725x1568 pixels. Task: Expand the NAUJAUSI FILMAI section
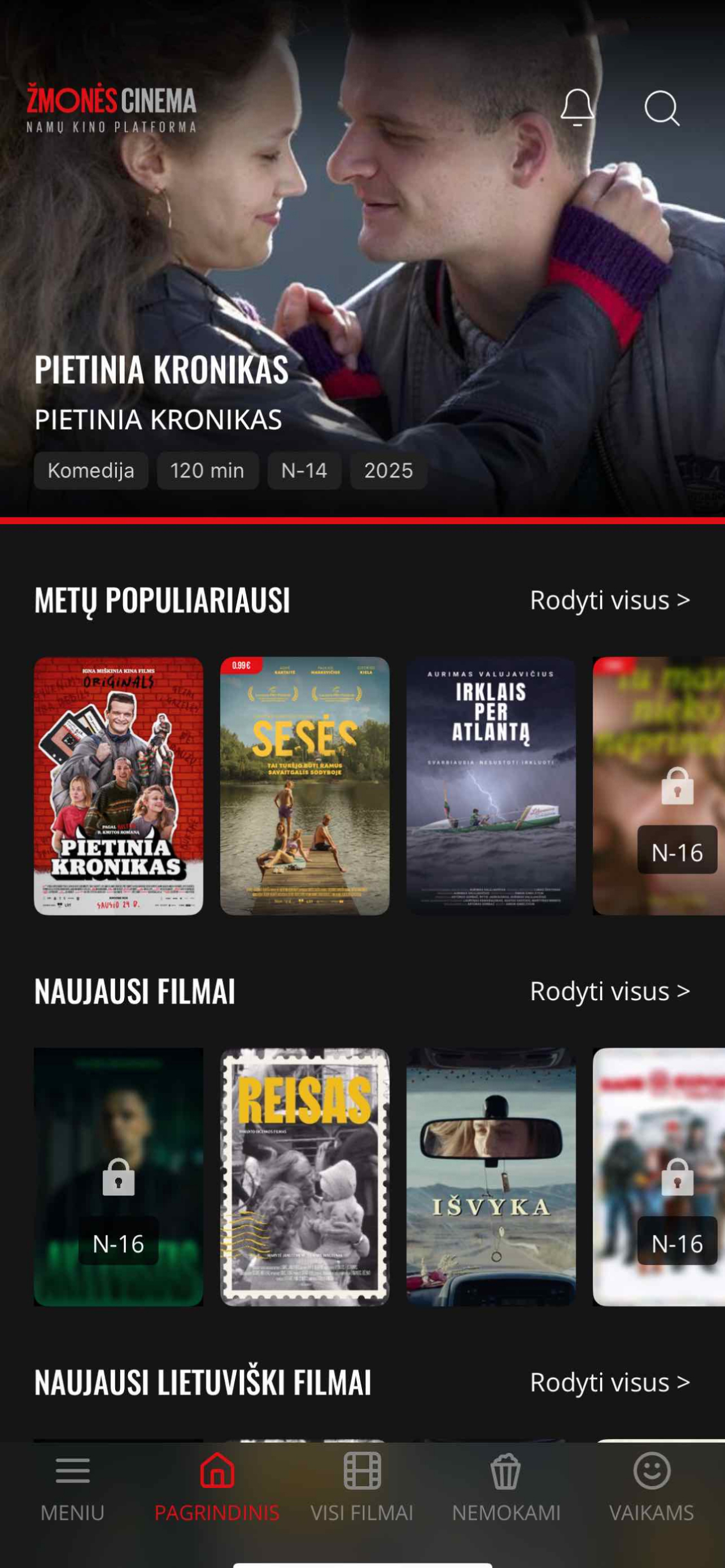point(609,991)
